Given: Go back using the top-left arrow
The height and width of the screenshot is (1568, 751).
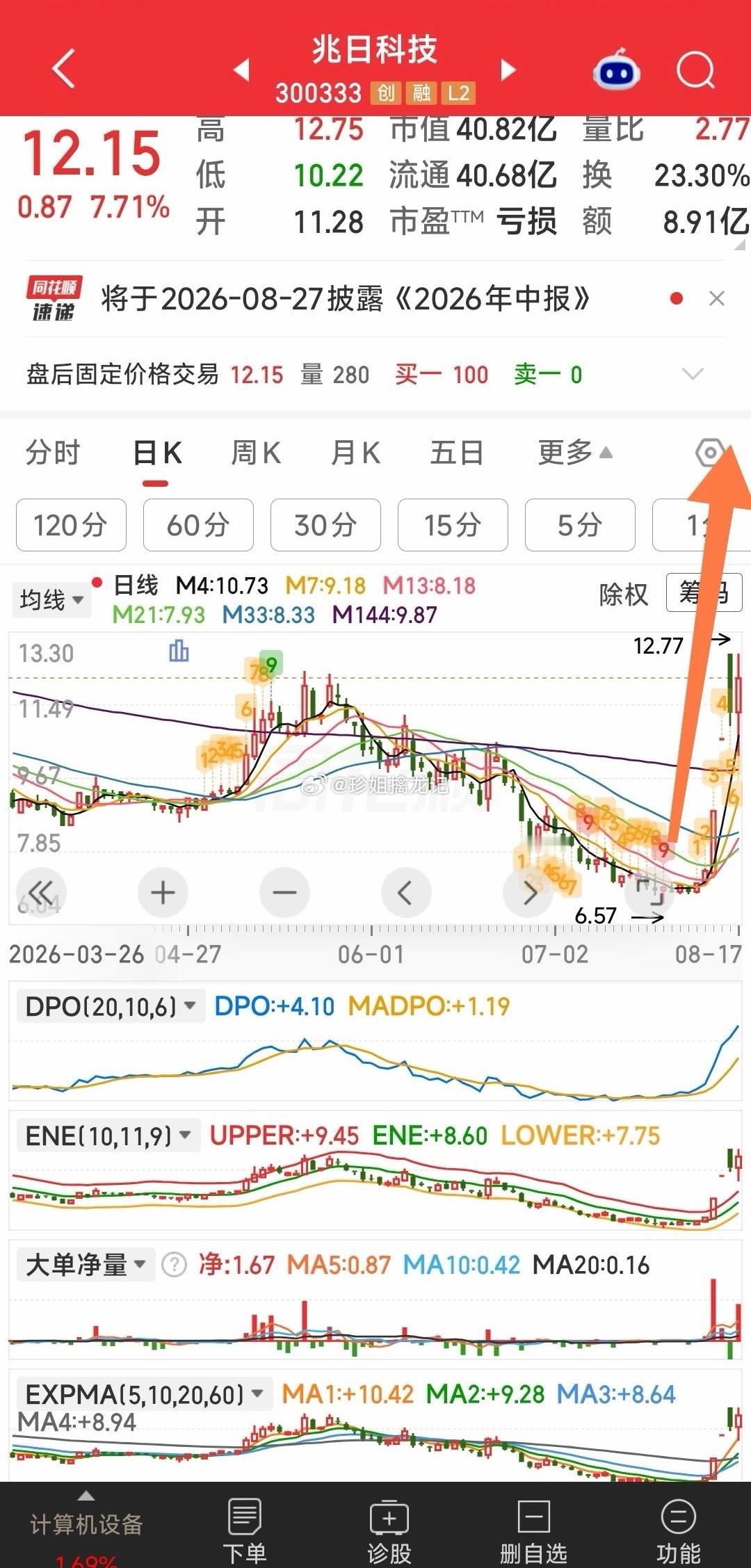Looking at the screenshot, I should (64, 69).
